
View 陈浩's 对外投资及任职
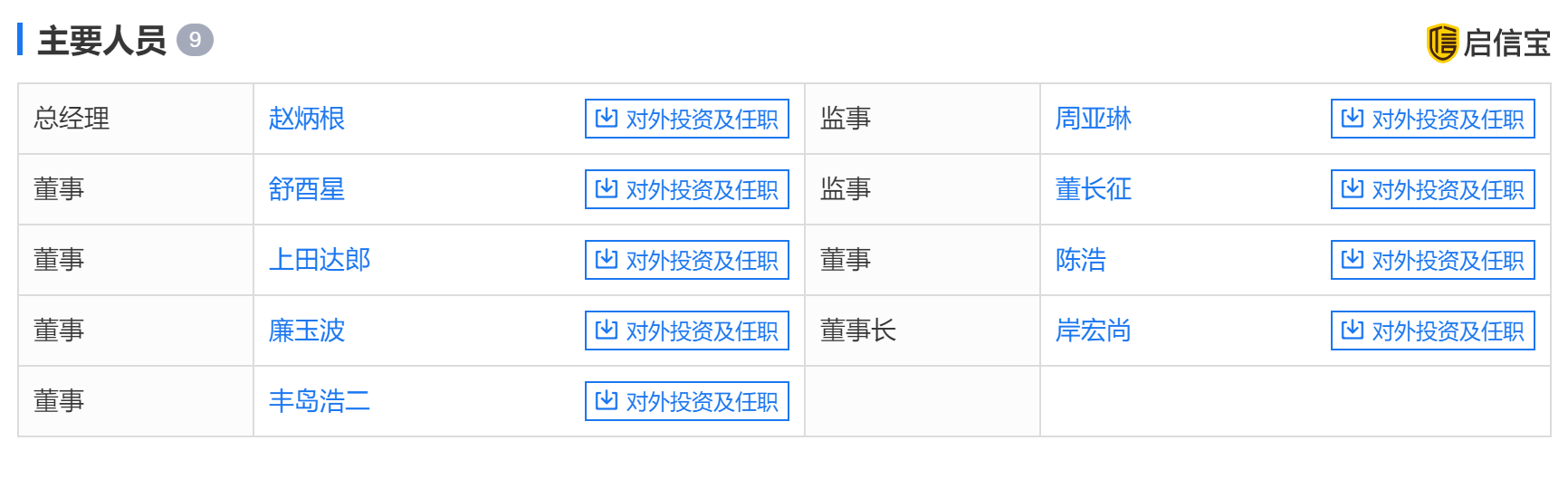click(x=1433, y=260)
